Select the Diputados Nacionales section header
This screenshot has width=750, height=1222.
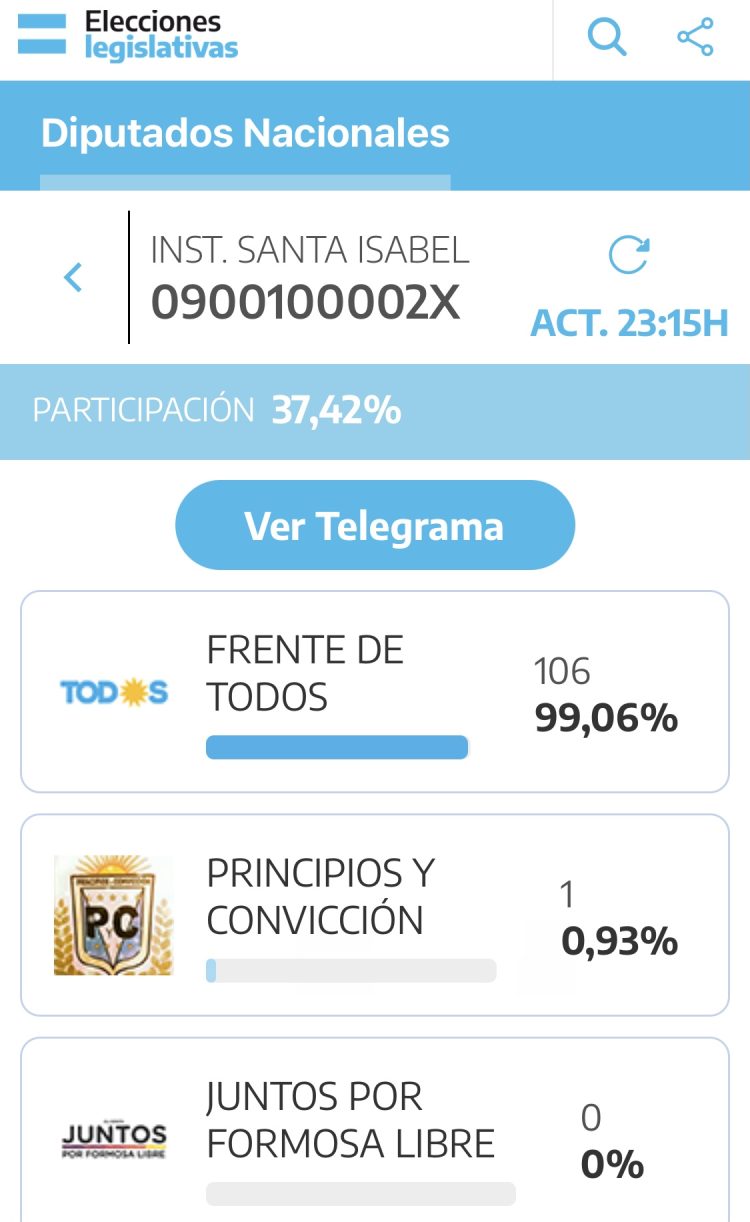pyautogui.click(x=245, y=134)
